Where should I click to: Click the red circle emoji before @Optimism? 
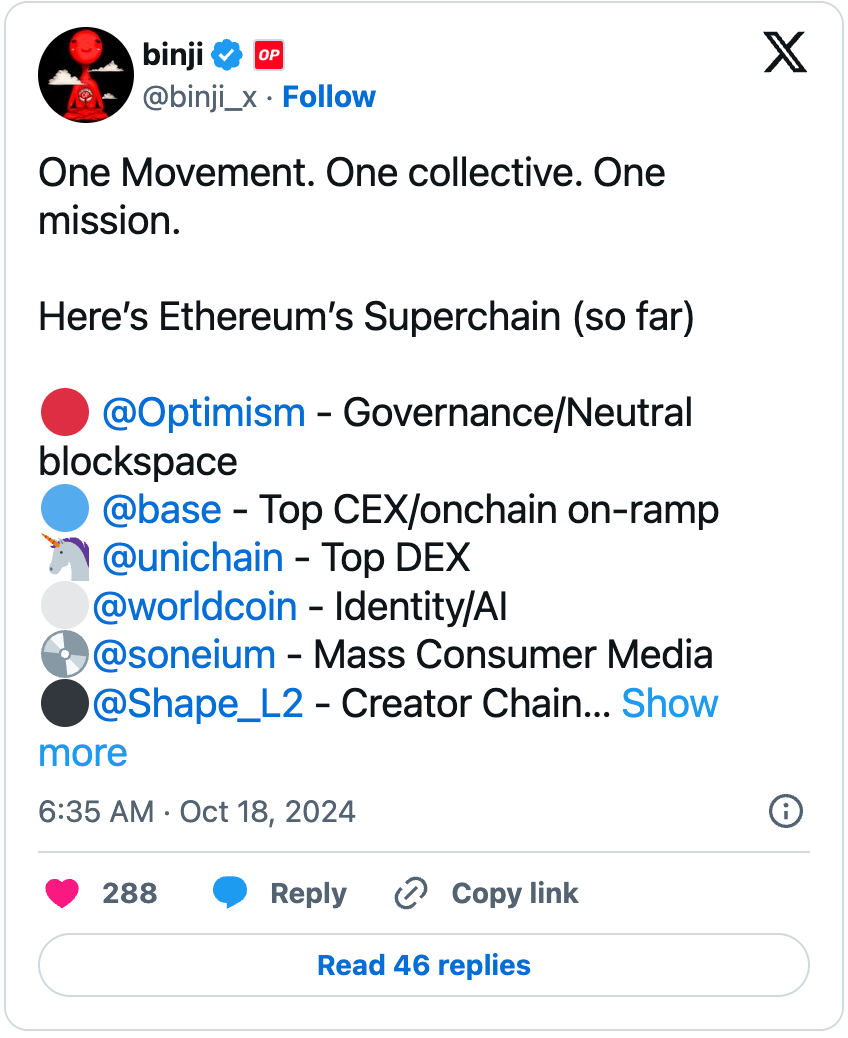click(x=64, y=411)
